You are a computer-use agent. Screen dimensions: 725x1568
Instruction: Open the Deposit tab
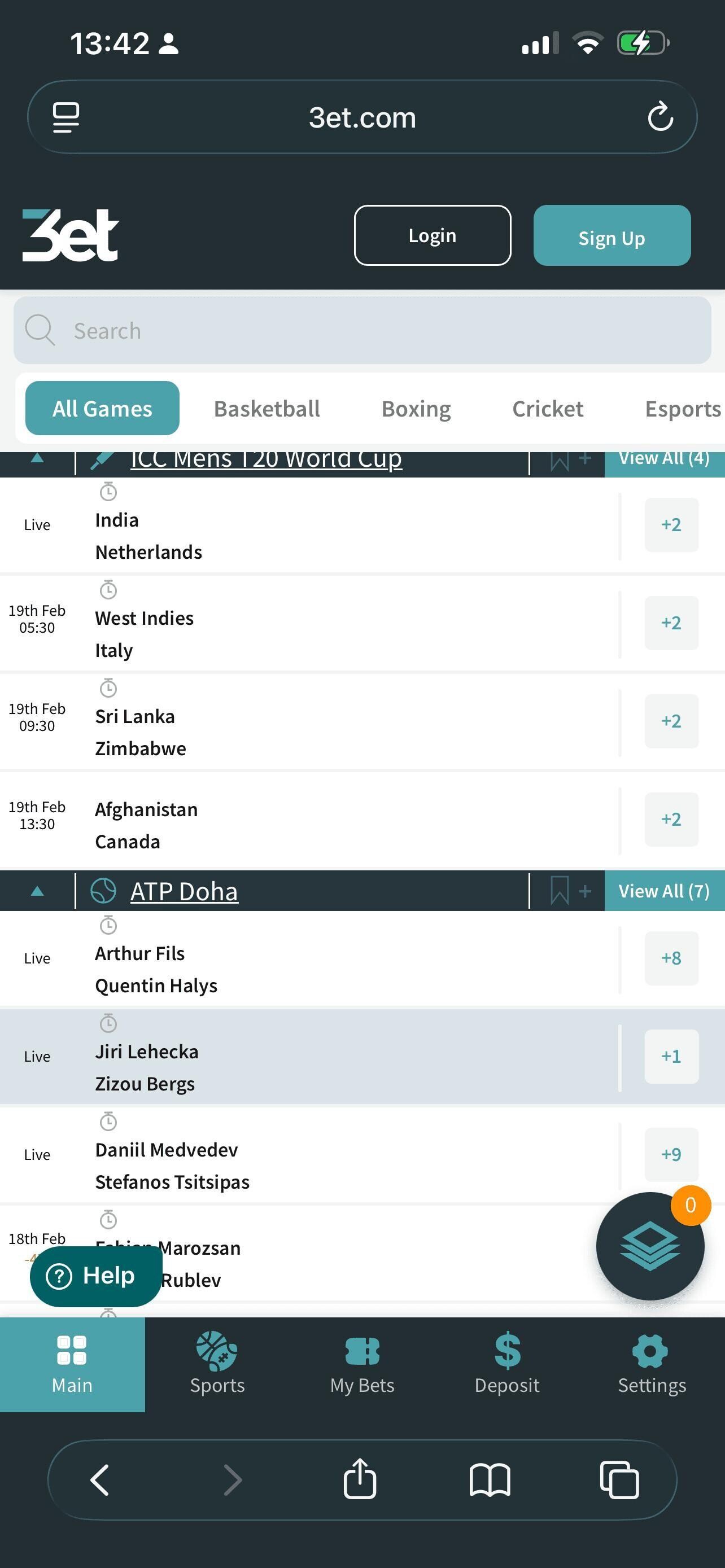pyautogui.click(x=507, y=1365)
